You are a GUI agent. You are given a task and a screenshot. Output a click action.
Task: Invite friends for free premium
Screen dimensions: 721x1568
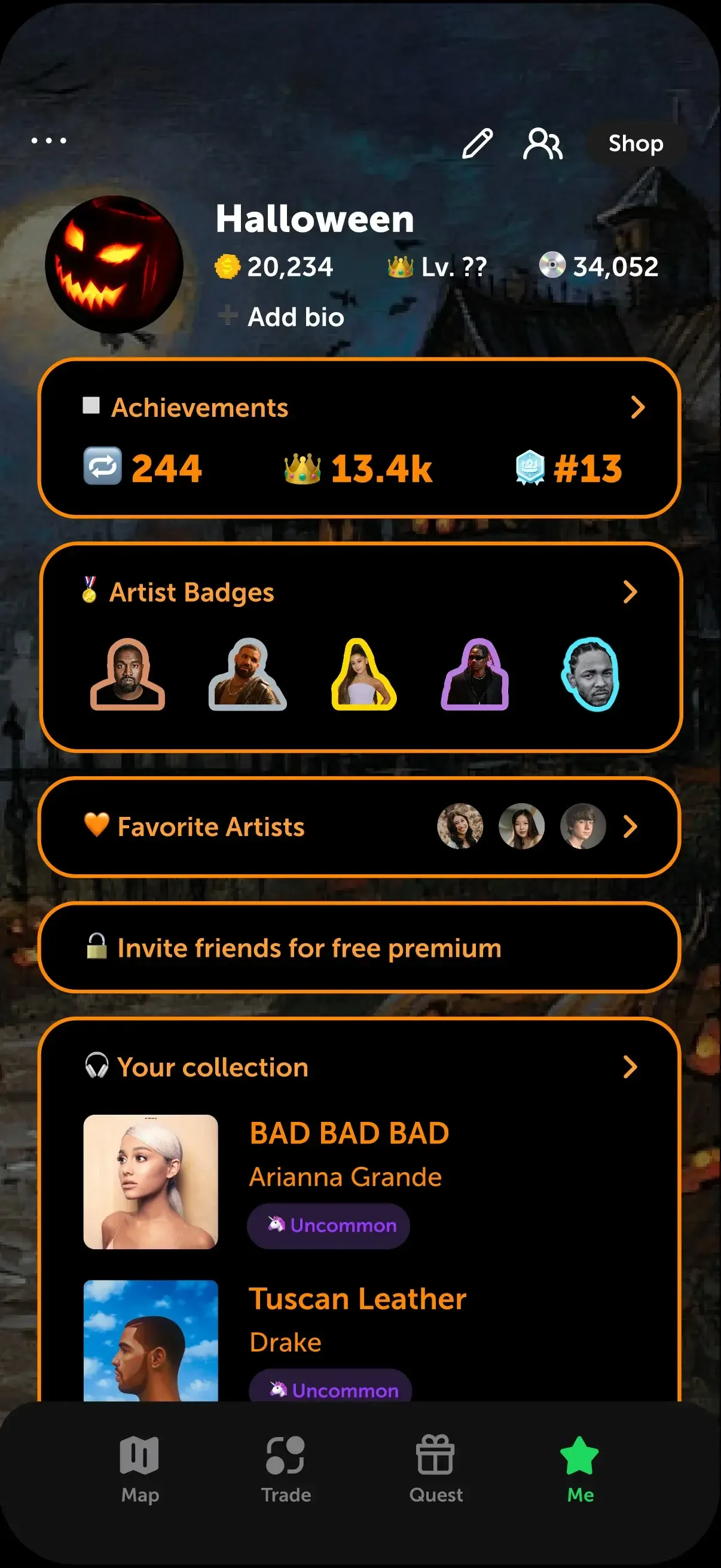point(359,948)
